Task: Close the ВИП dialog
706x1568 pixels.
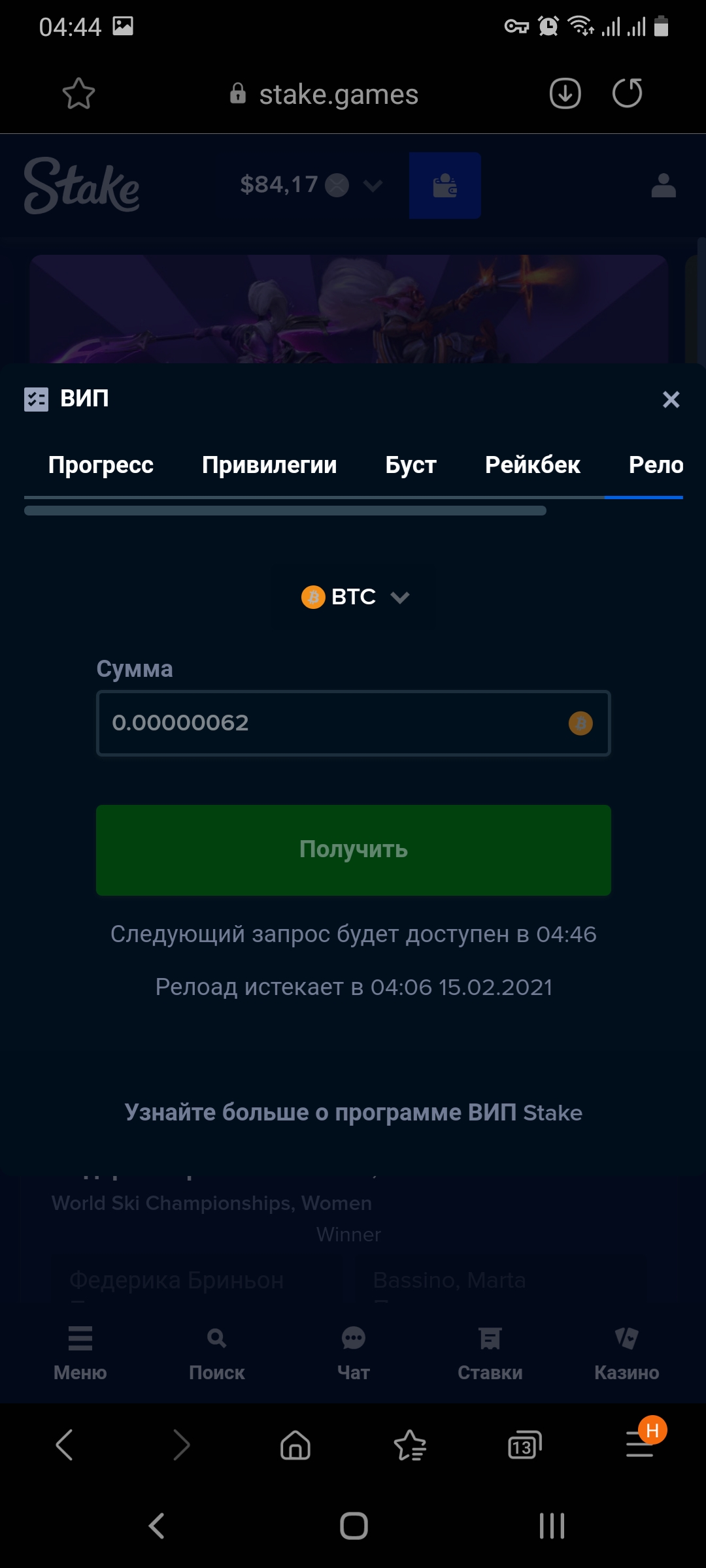Action: pos(671,399)
